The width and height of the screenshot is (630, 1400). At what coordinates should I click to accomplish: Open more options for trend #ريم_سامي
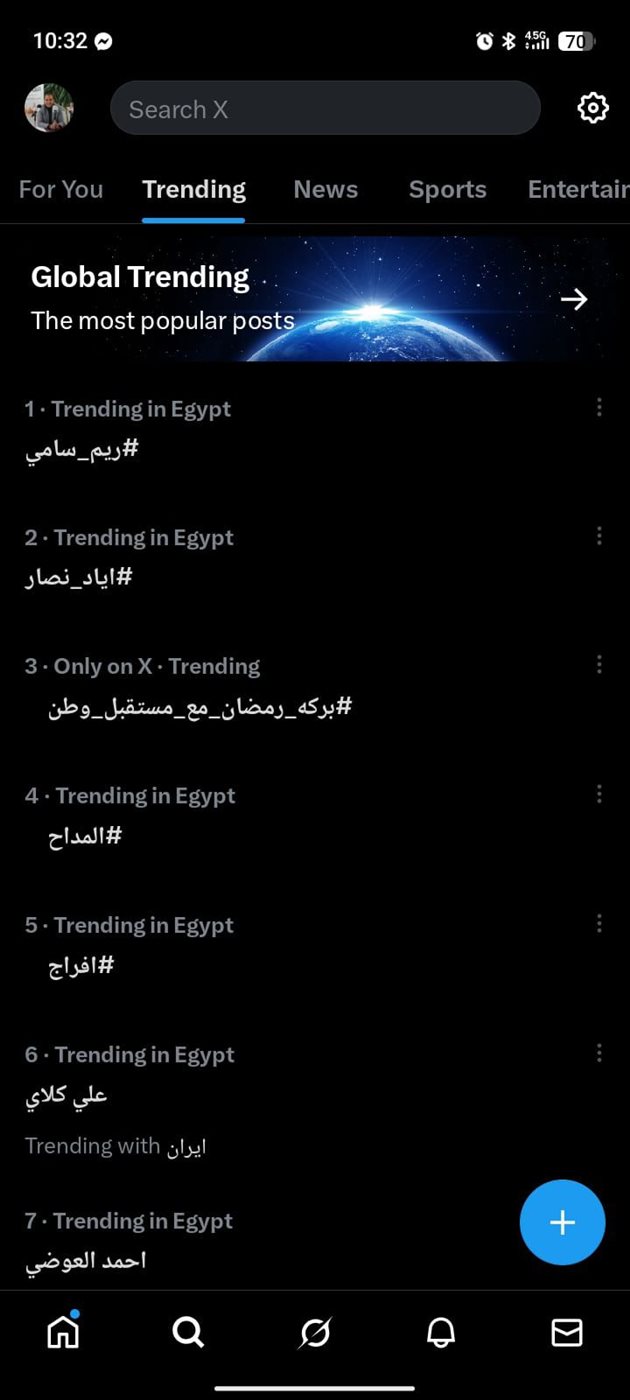pyautogui.click(x=599, y=407)
